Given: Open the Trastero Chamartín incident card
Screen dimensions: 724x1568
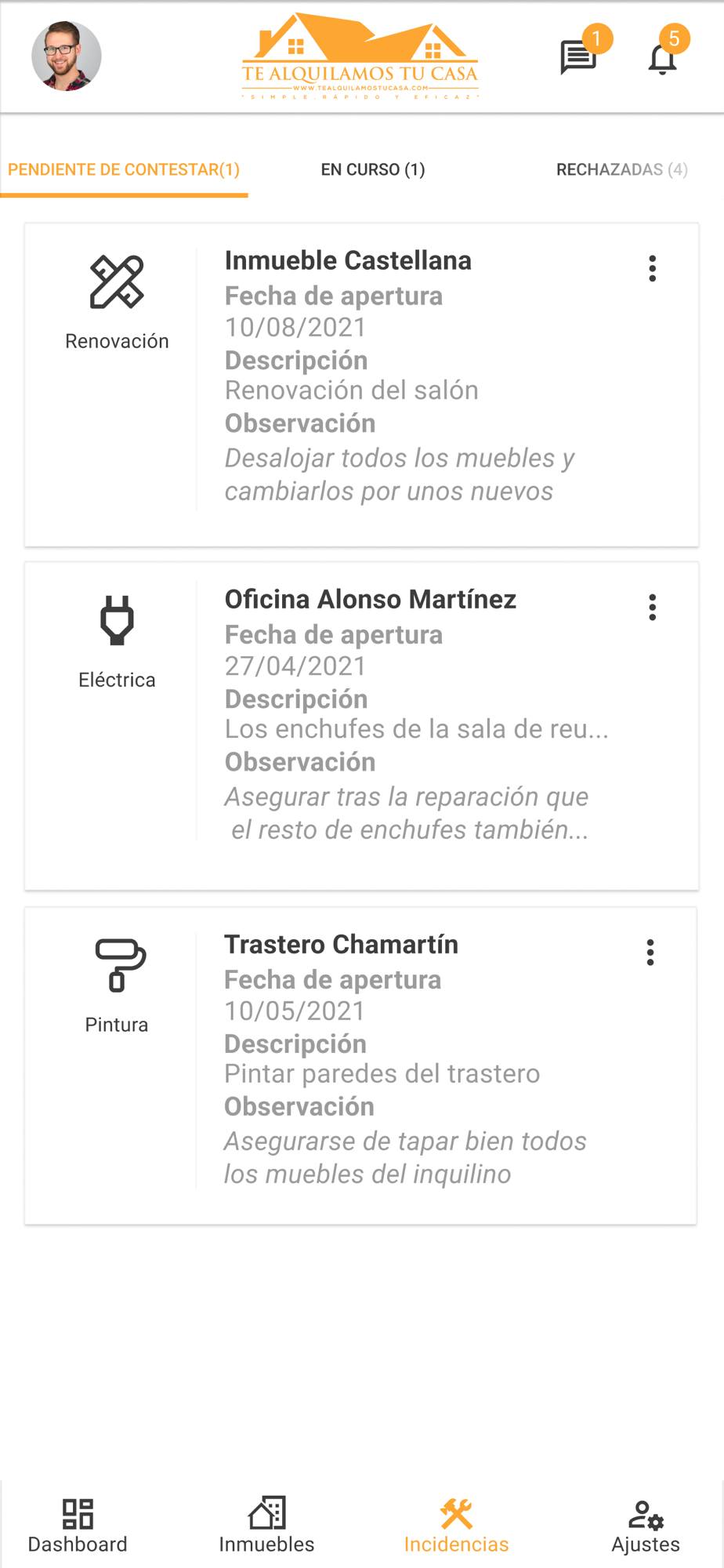Looking at the screenshot, I should tap(360, 1065).
